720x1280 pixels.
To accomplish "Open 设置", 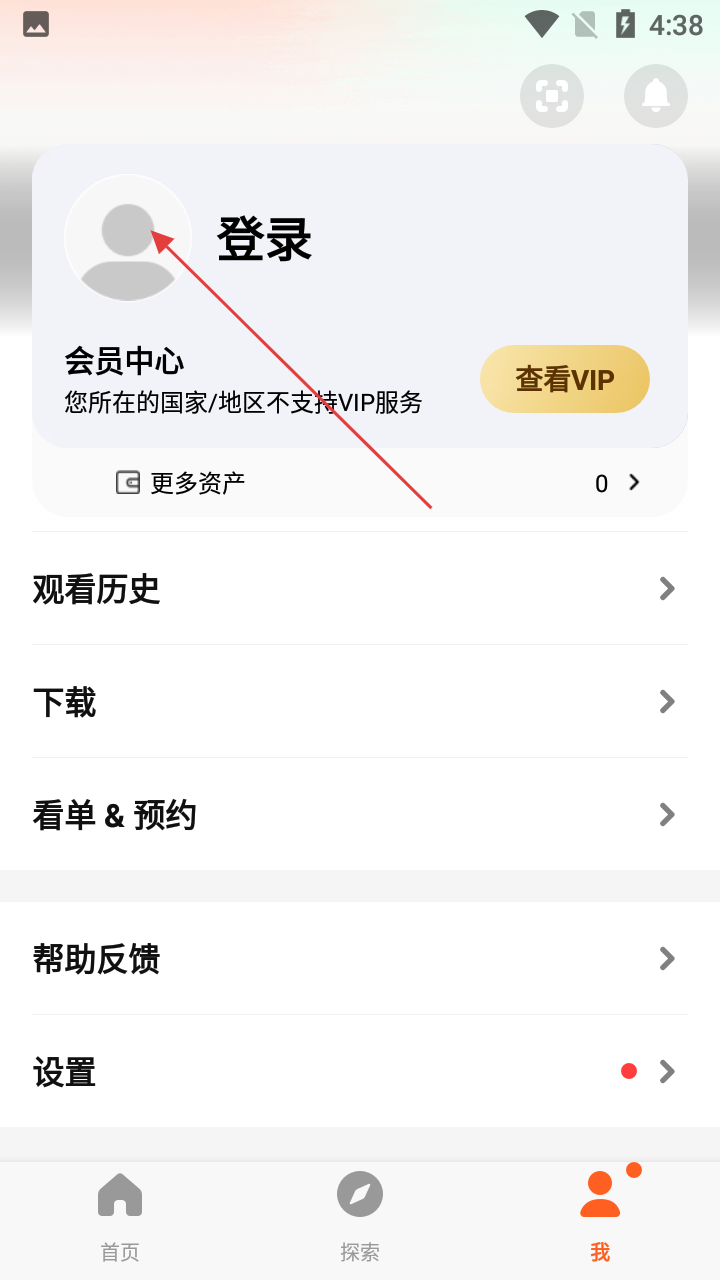I will [x=360, y=1072].
